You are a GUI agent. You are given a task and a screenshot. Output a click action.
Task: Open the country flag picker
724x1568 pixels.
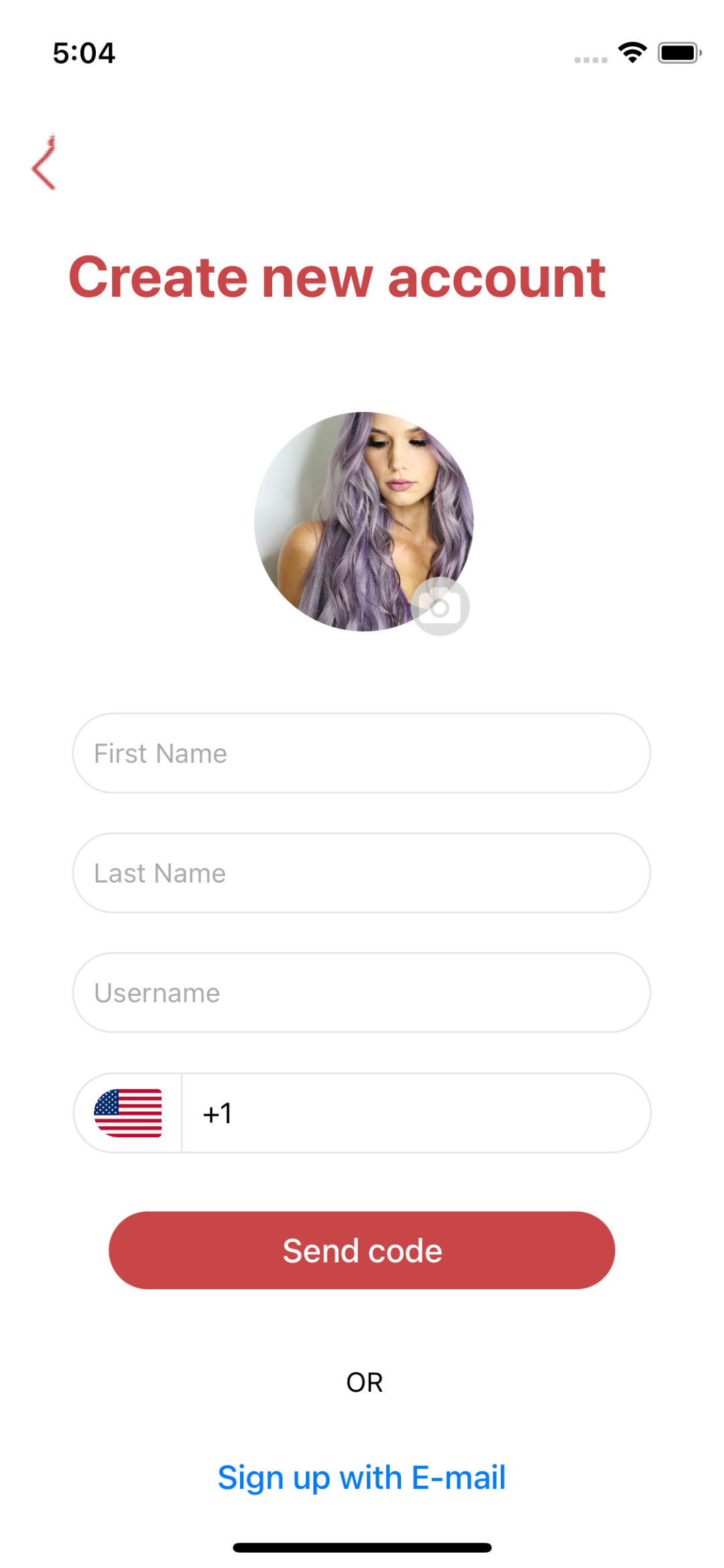(x=128, y=1113)
